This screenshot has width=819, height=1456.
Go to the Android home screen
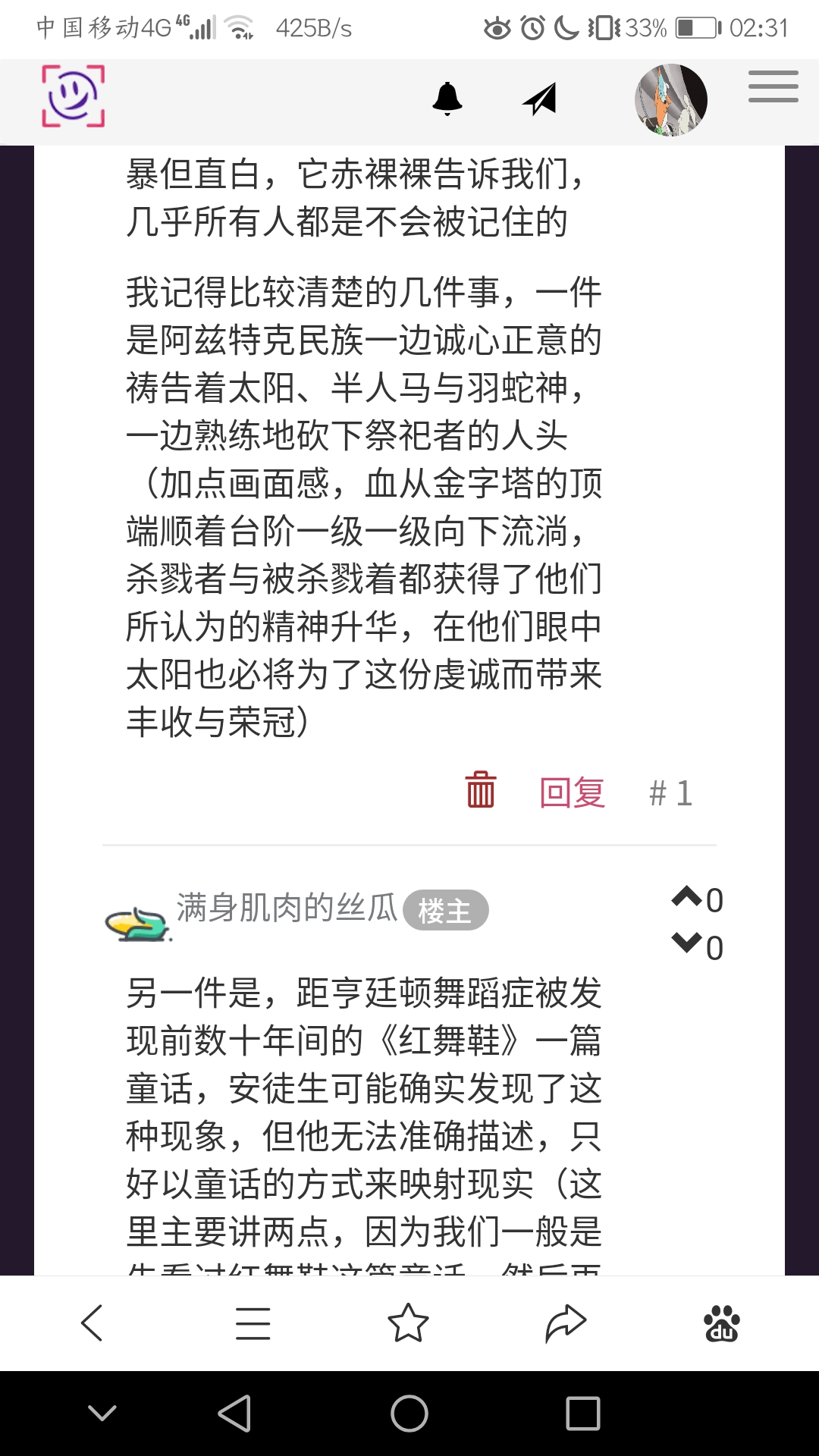click(409, 1414)
